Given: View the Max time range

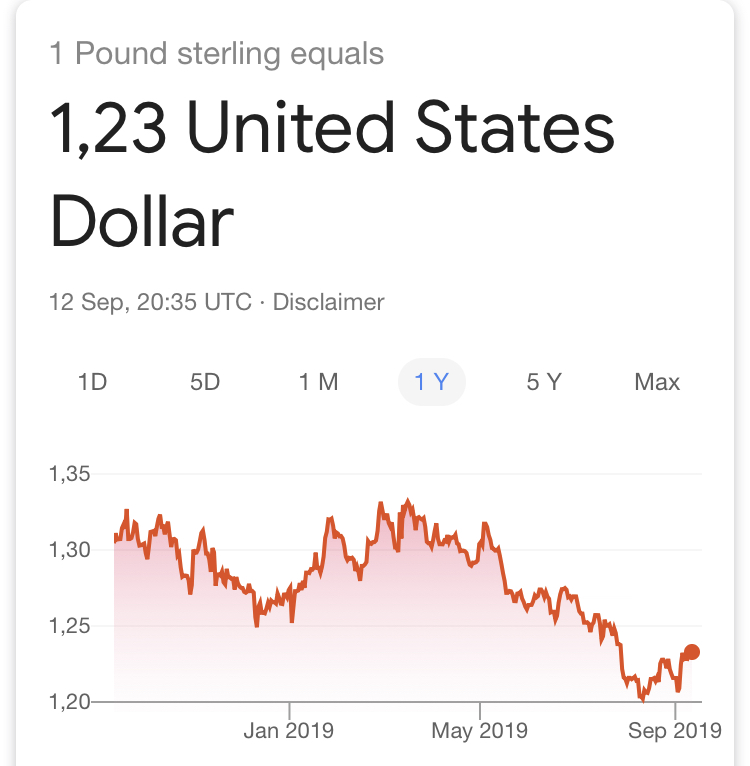Looking at the screenshot, I should click(x=657, y=382).
